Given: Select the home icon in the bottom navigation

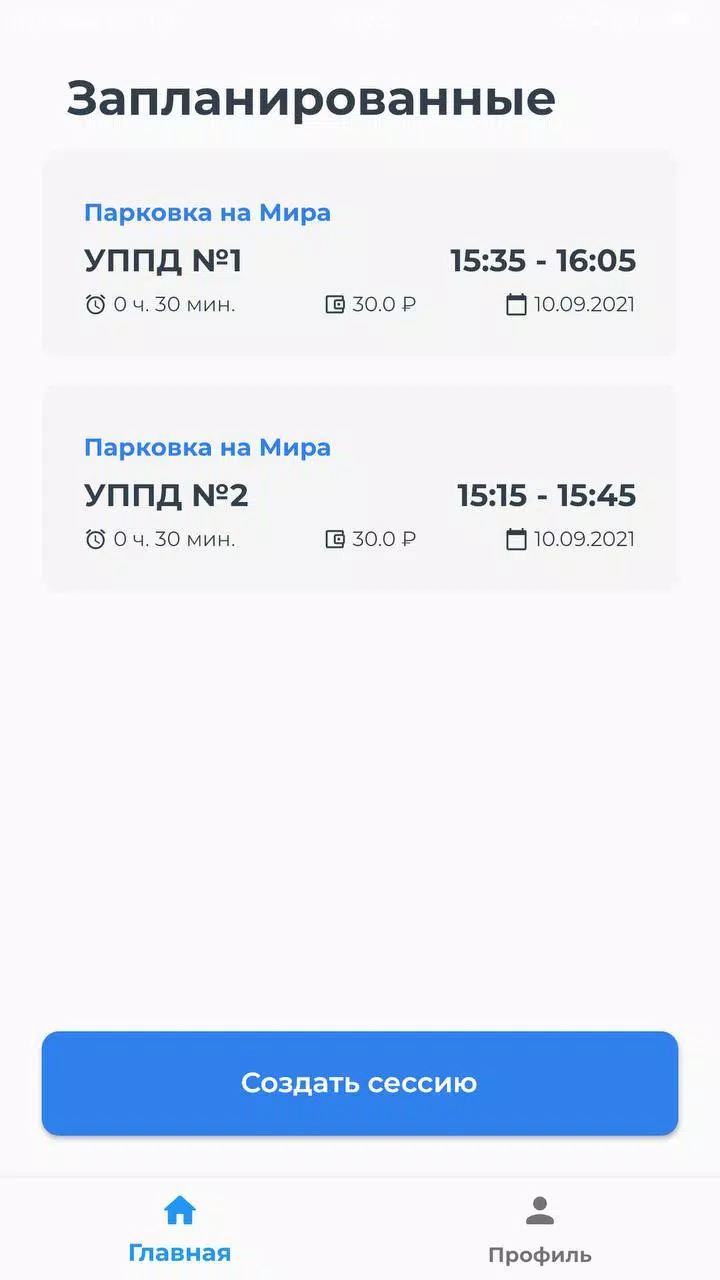Looking at the screenshot, I should pyautogui.click(x=179, y=1209).
